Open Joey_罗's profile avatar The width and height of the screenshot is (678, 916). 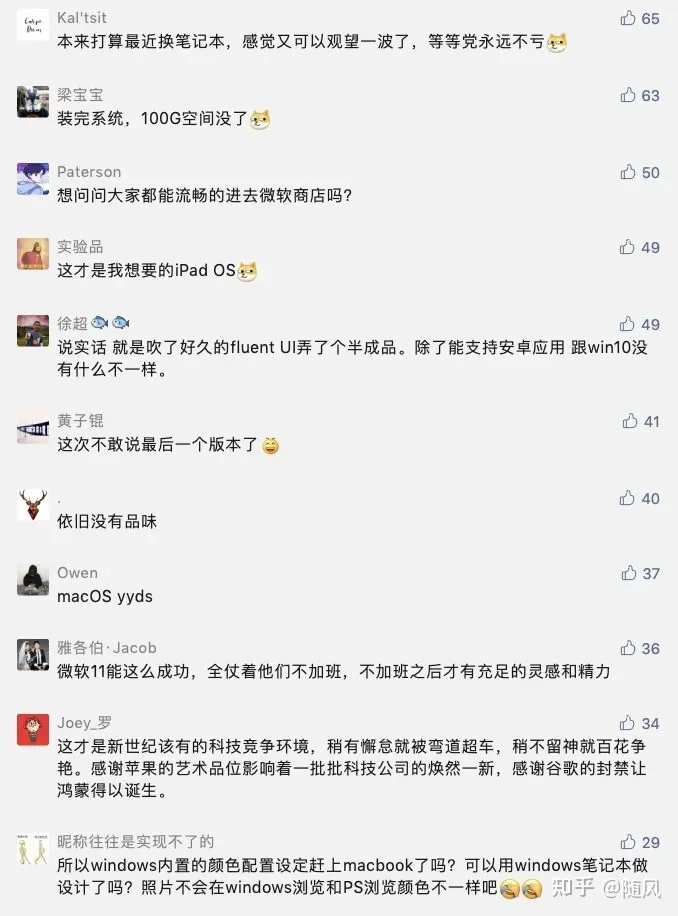[x=33, y=730]
